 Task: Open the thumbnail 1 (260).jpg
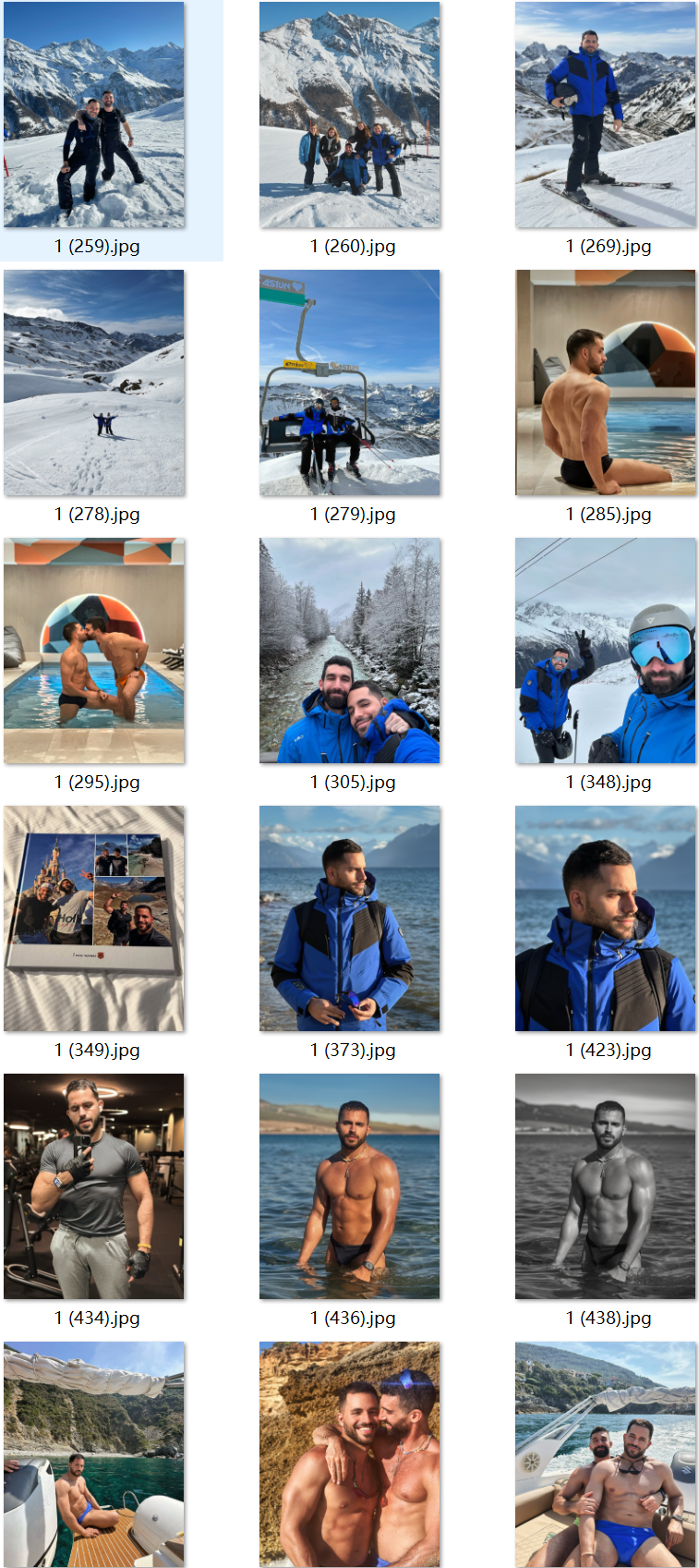(x=349, y=115)
